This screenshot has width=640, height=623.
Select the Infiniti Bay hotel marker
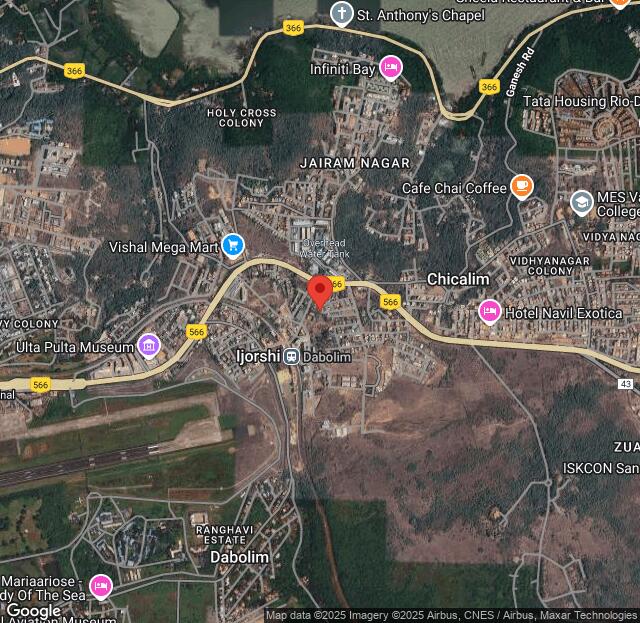[x=391, y=68]
